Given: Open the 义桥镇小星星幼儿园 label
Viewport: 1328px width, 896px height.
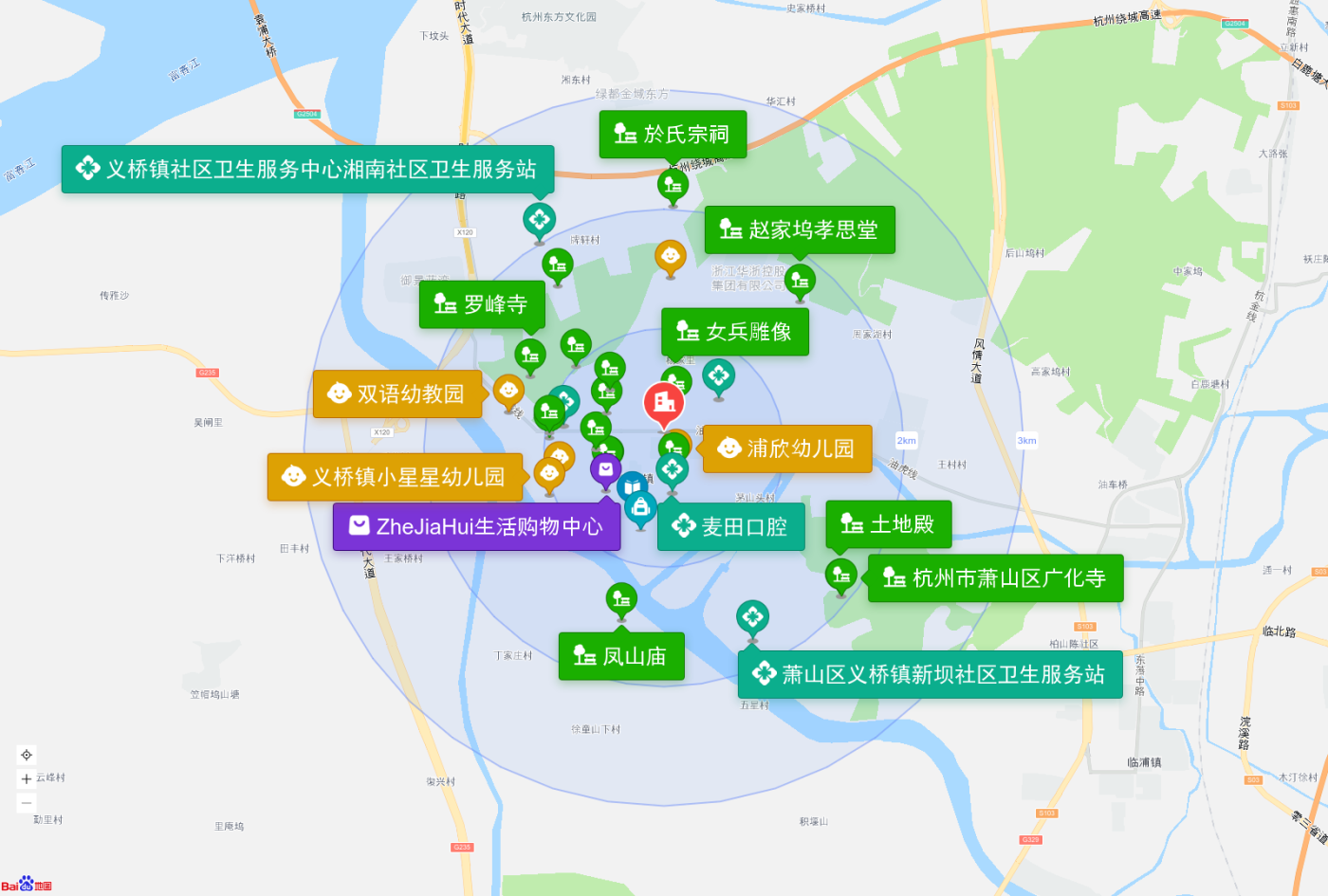Looking at the screenshot, I should [x=396, y=477].
